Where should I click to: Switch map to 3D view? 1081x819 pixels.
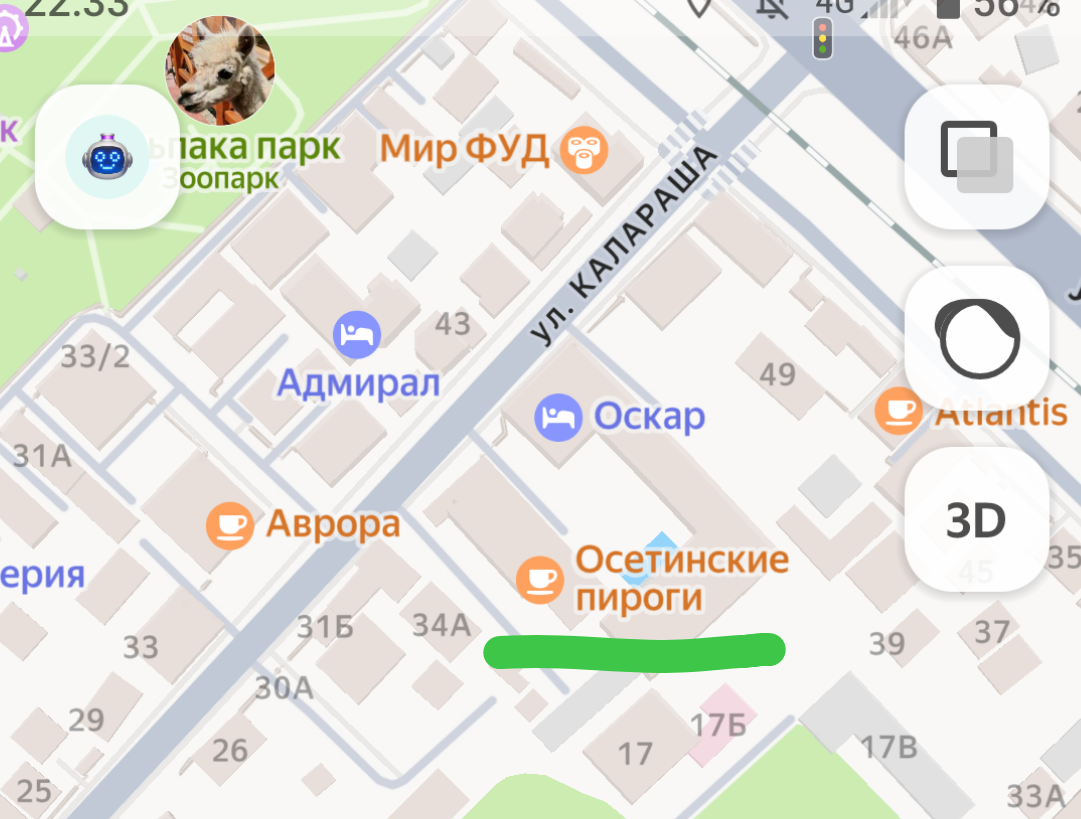click(x=976, y=521)
